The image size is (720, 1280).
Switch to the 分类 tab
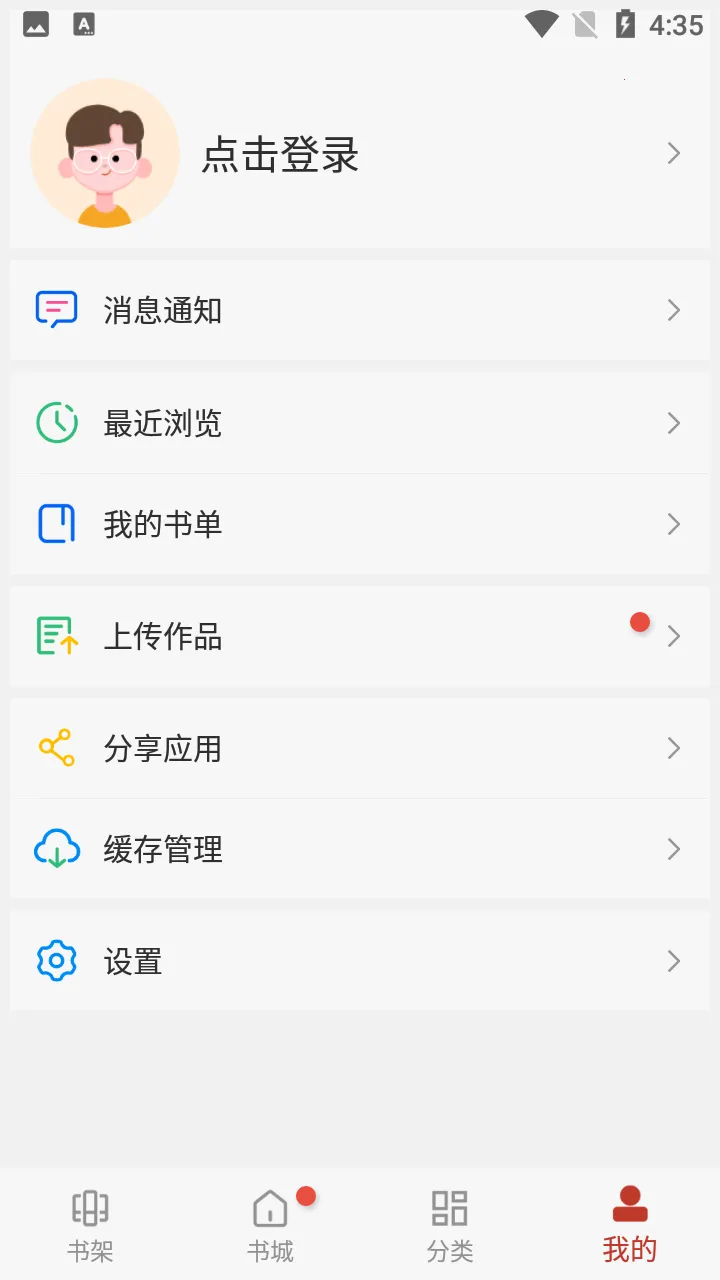450,1224
